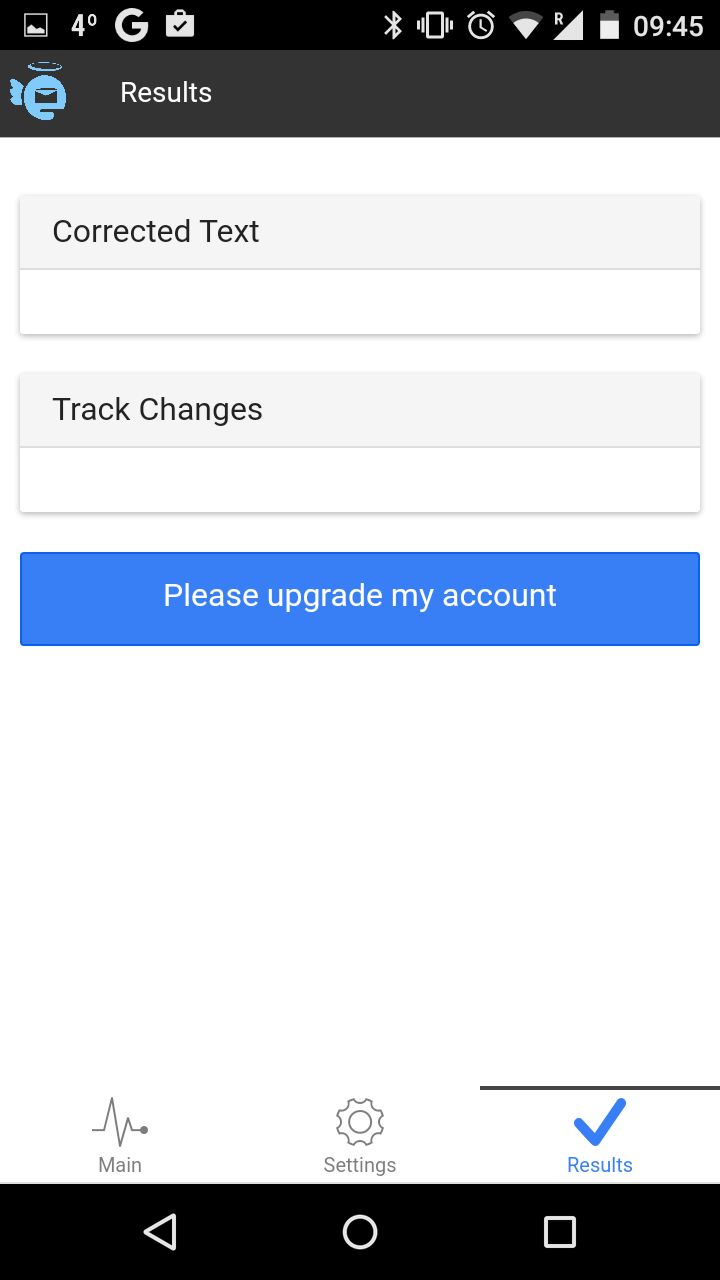Select the Results tab
The image size is (720, 1280).
[600, 1135]
